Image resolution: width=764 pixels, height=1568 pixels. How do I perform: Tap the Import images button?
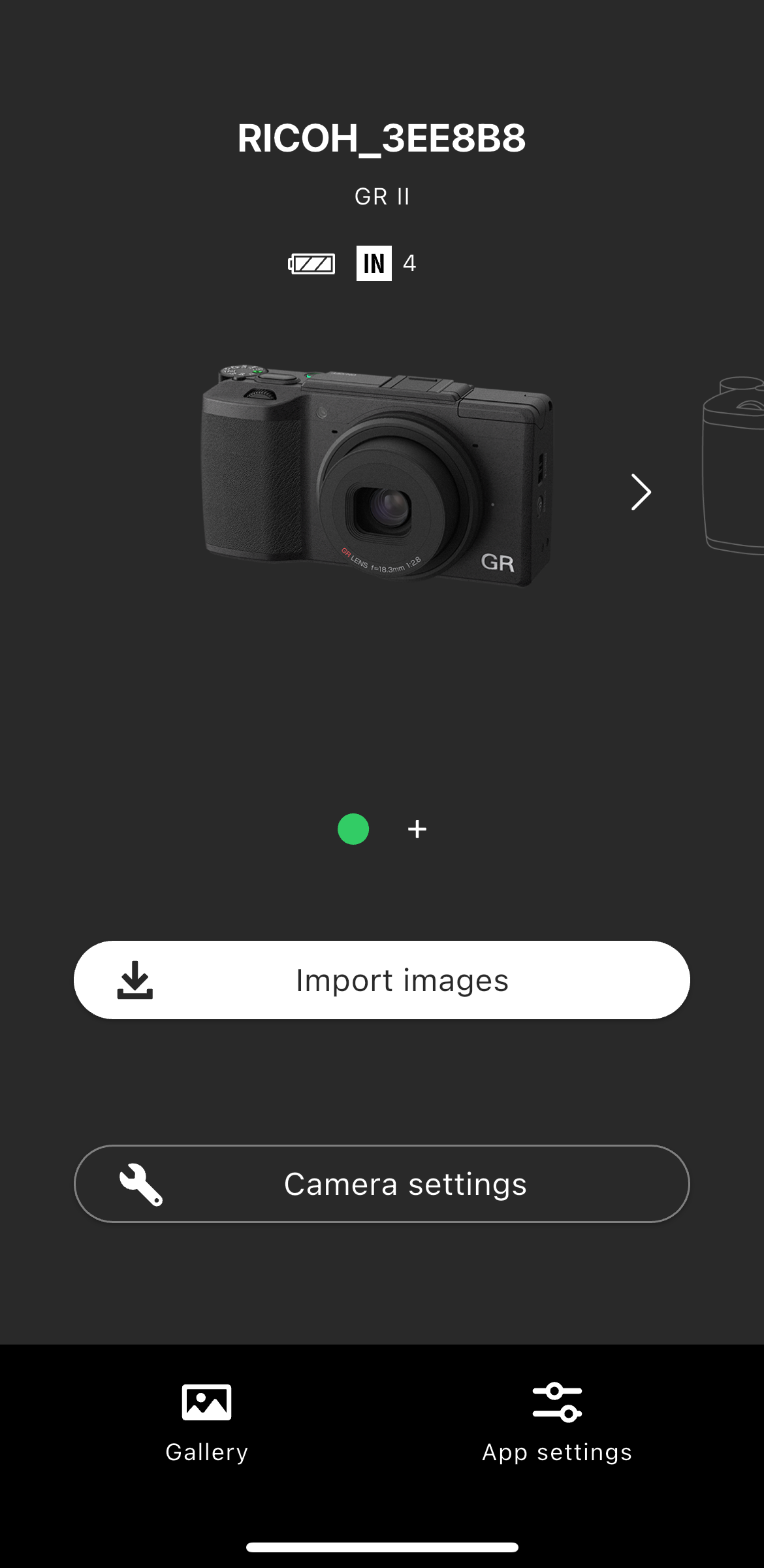tap(382, 979)
